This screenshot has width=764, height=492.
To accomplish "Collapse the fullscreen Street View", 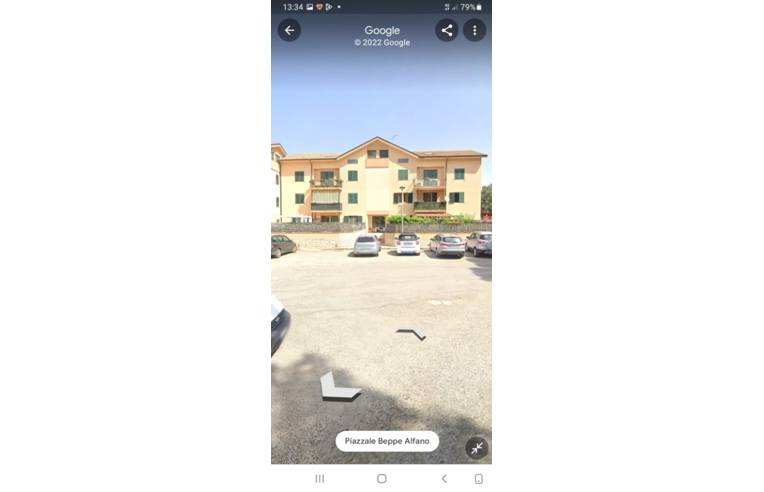I will (476, 448).
